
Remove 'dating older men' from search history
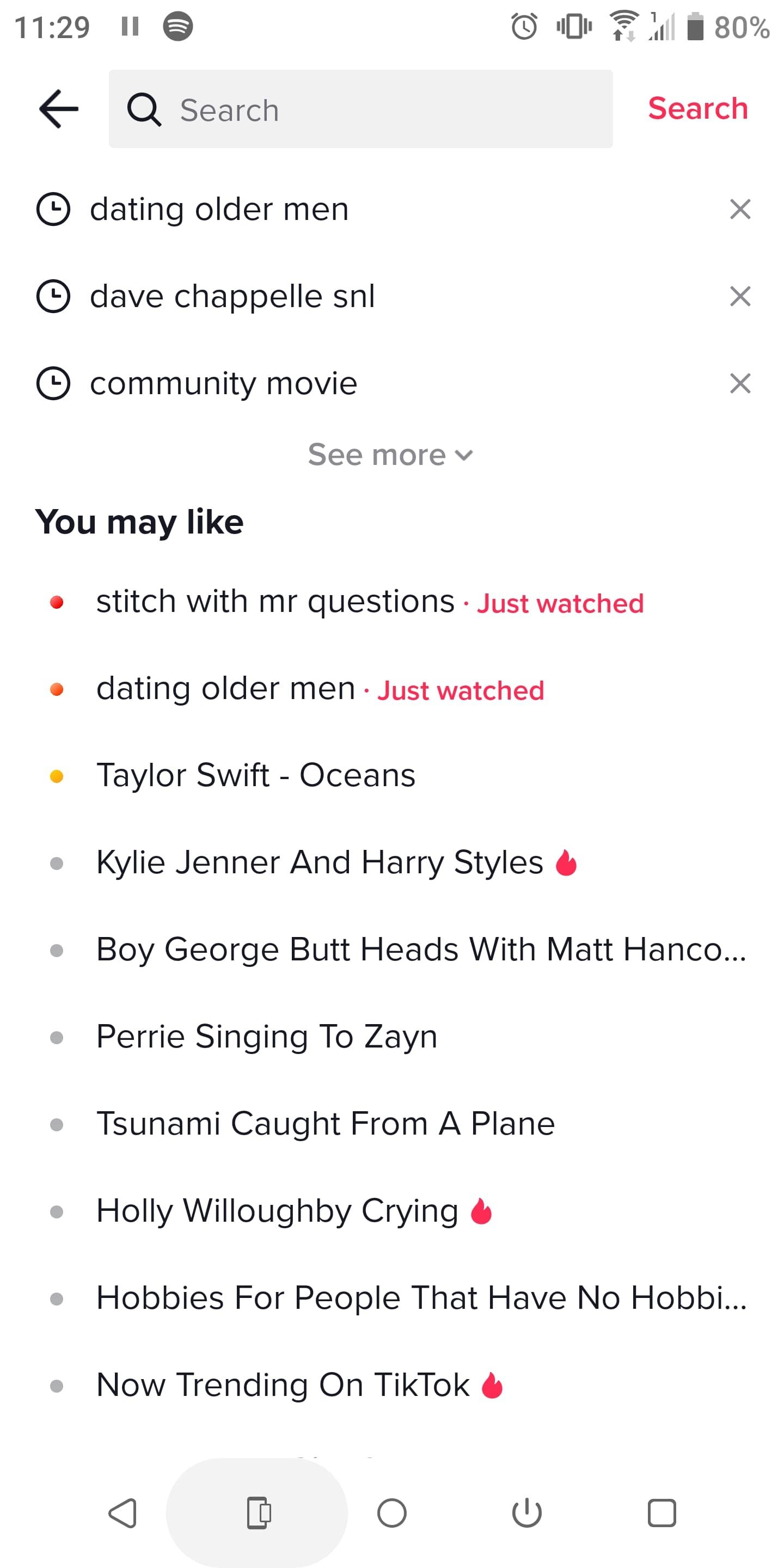point(739,210)
